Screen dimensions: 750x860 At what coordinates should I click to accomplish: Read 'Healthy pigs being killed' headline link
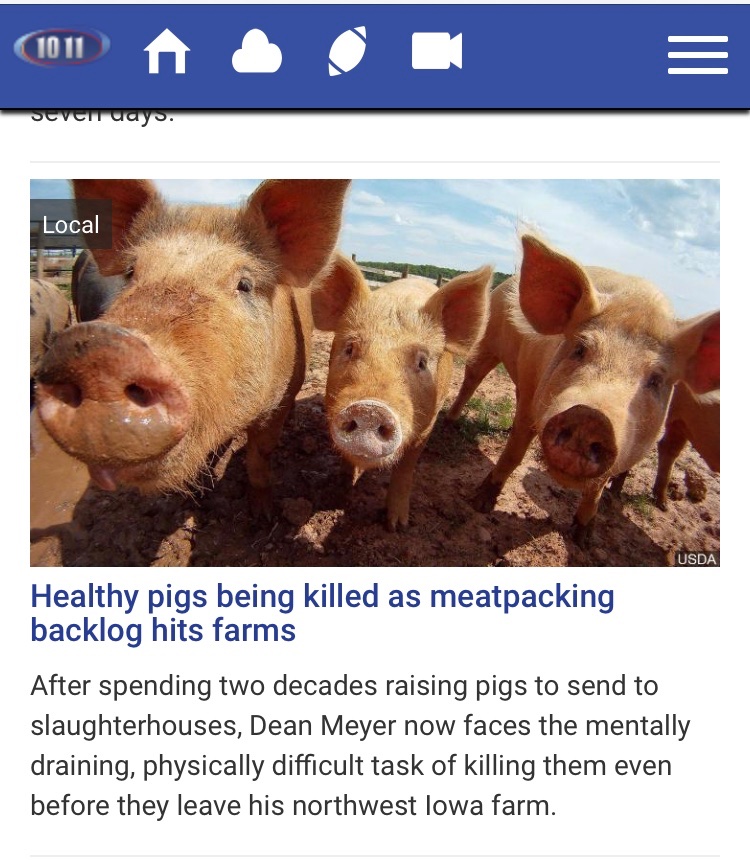point(322,613)
